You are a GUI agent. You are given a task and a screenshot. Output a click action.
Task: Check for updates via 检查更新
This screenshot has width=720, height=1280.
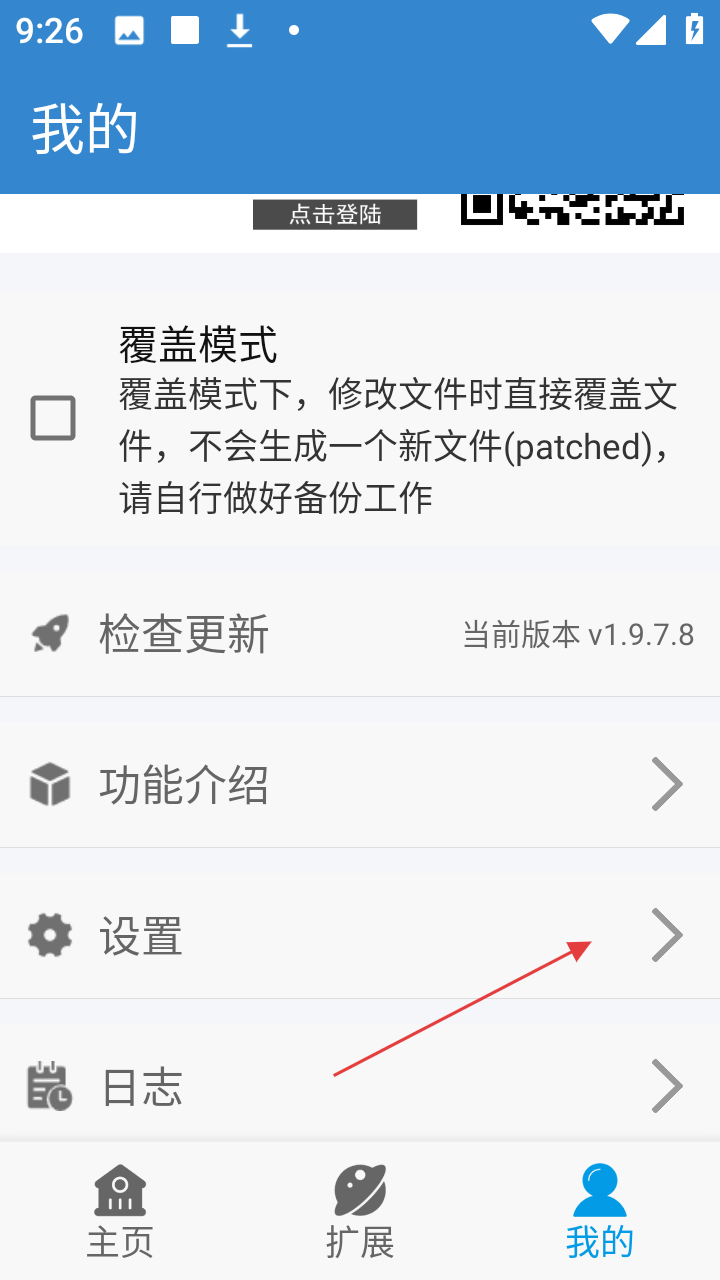[360, 634]
